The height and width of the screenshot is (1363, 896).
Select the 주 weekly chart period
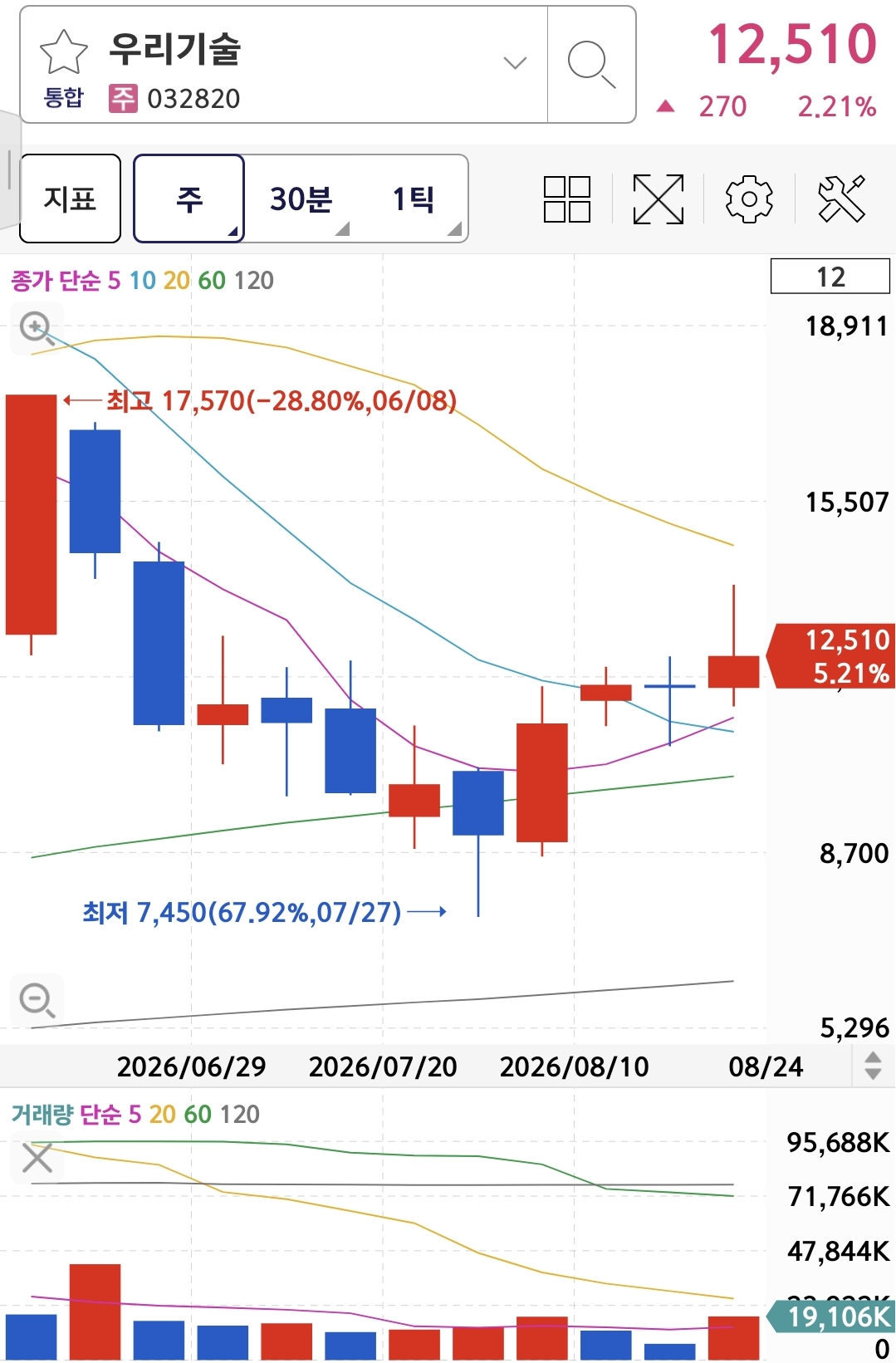pos(189,199)
